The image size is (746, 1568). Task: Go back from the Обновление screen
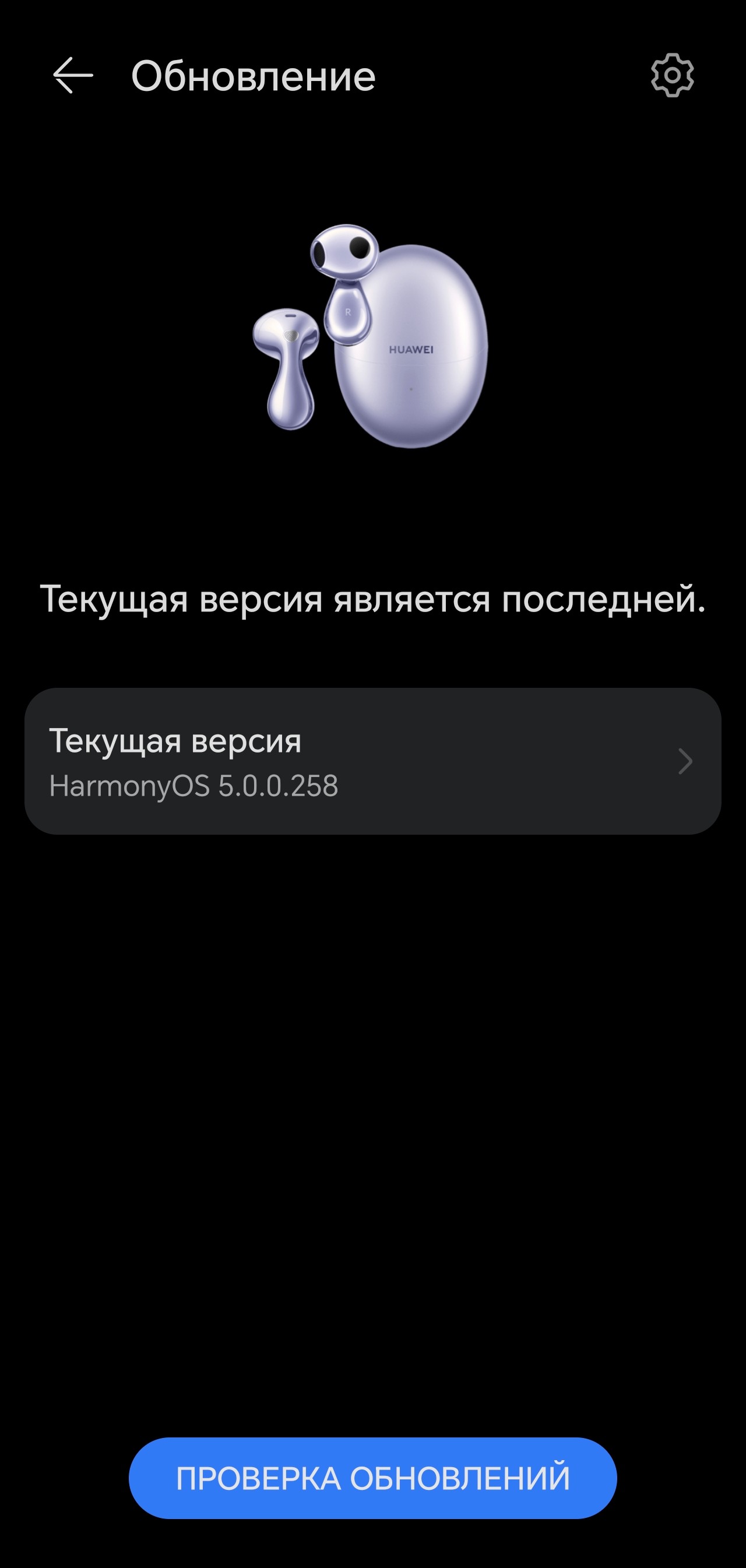pyautogui.click(x=73, y=75)
